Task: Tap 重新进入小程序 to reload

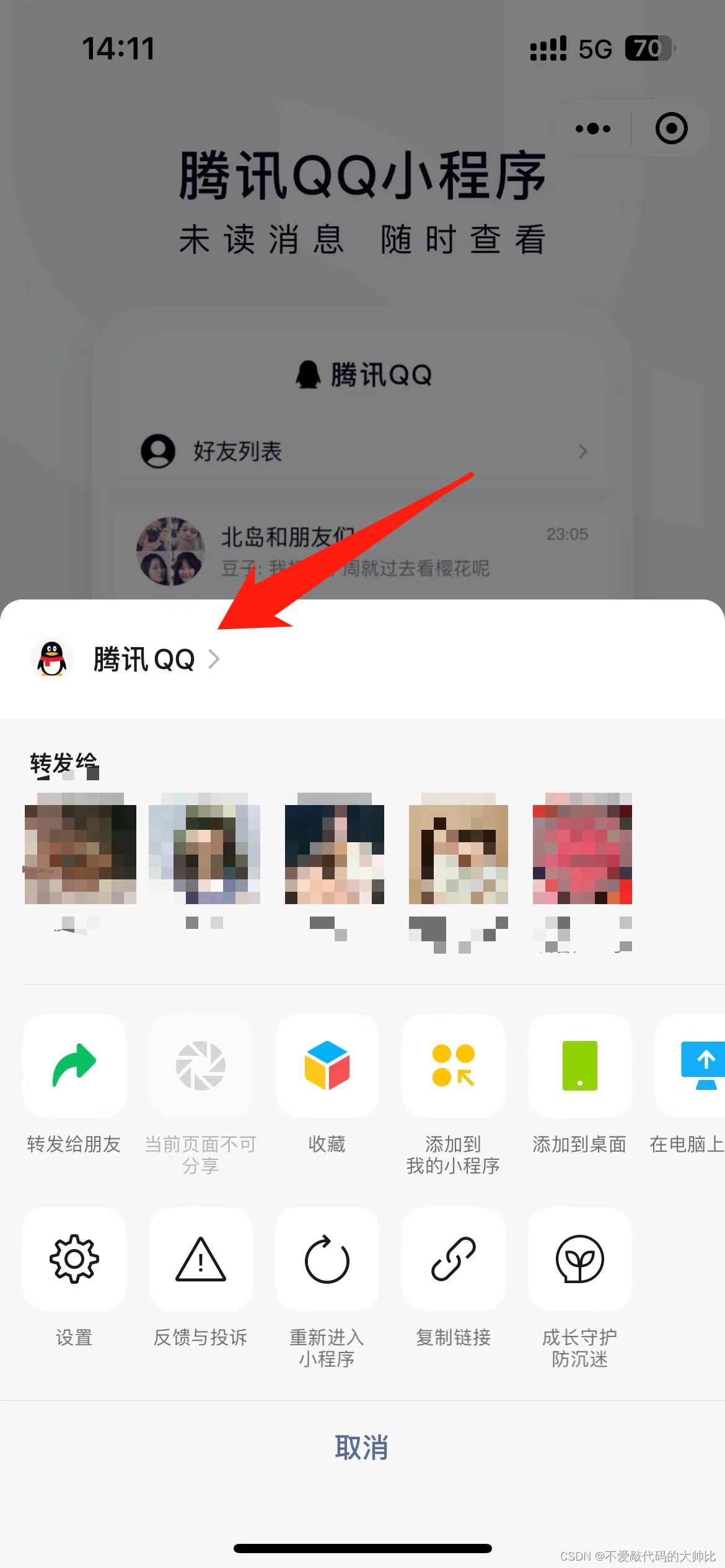Action: [327, 1260]
